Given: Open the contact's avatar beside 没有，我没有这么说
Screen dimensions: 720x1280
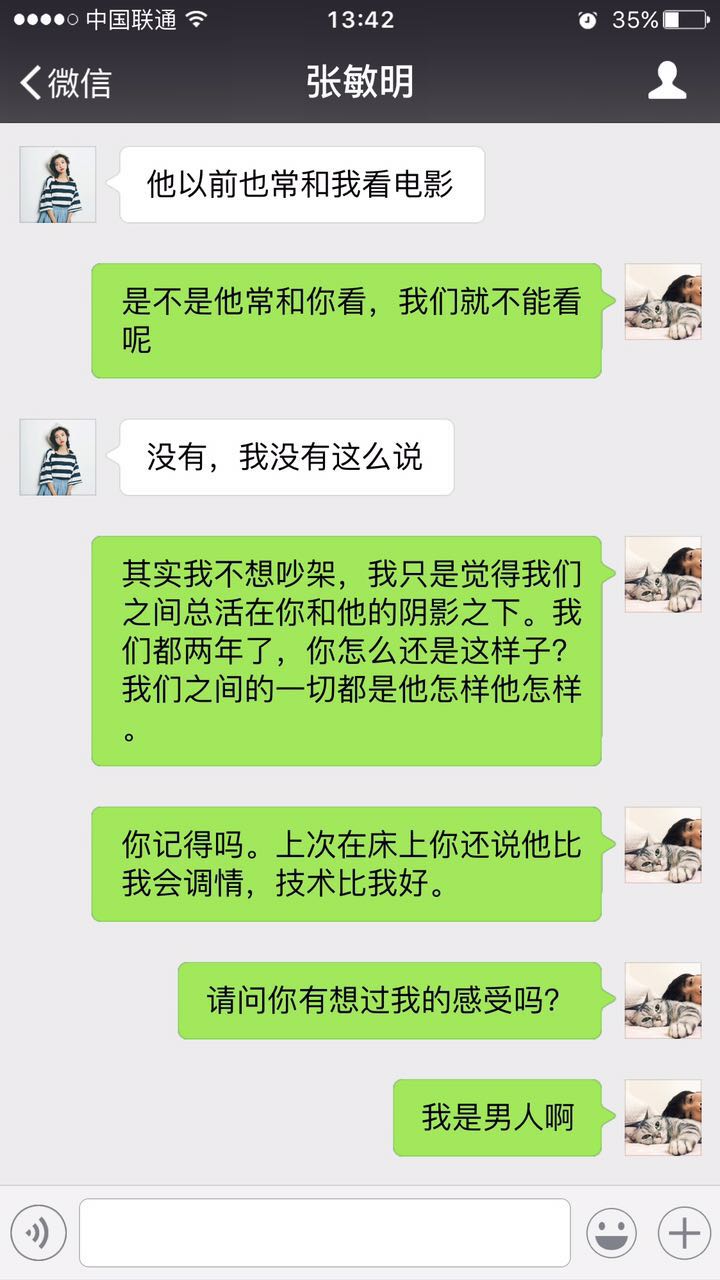Looking at the screenshot, I should [x=58, y=457].
